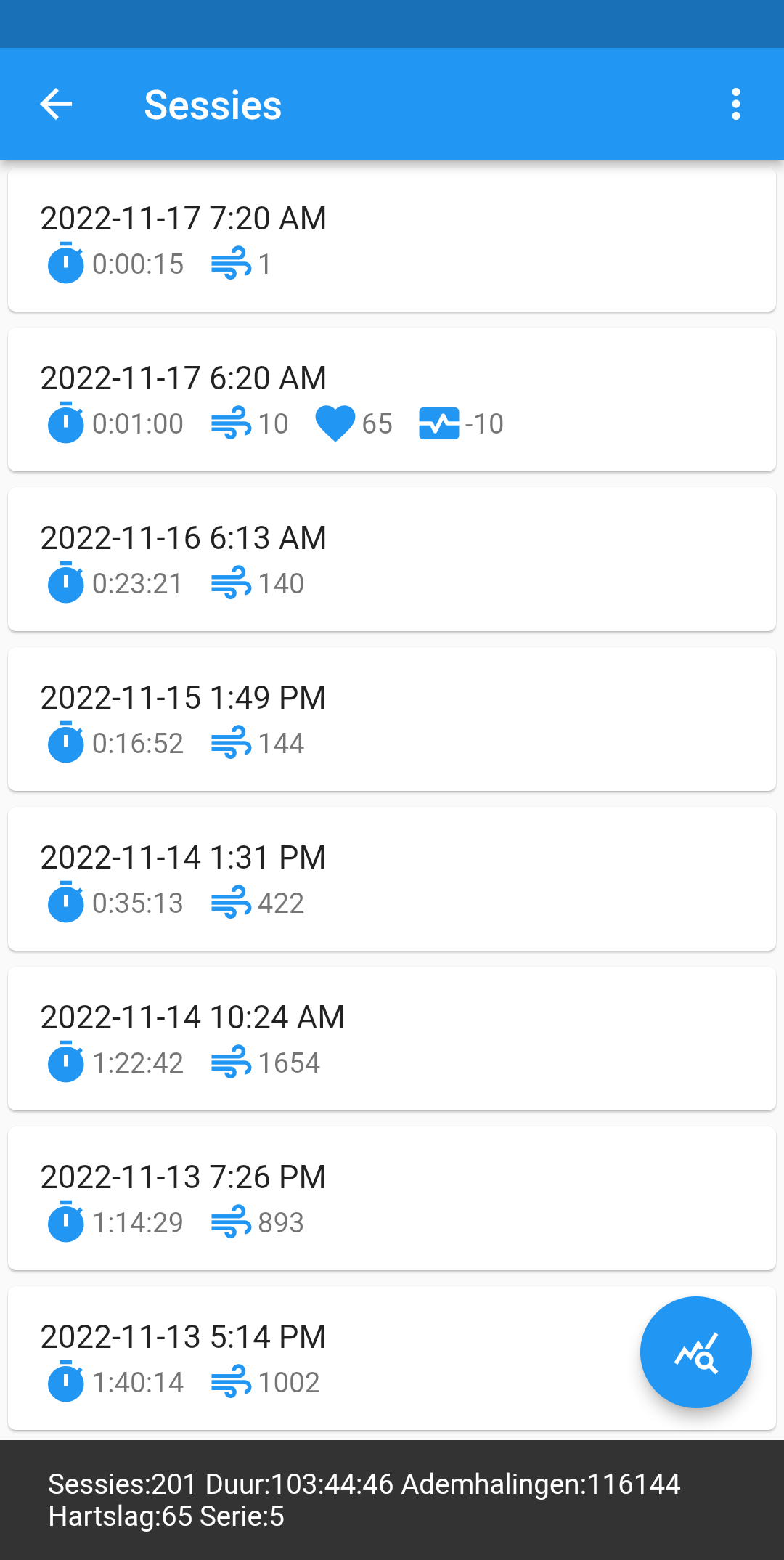The height and width of the screenshot is (1560, 784).
Task: Go back from the Sessies screen
Action: point(56,105)
